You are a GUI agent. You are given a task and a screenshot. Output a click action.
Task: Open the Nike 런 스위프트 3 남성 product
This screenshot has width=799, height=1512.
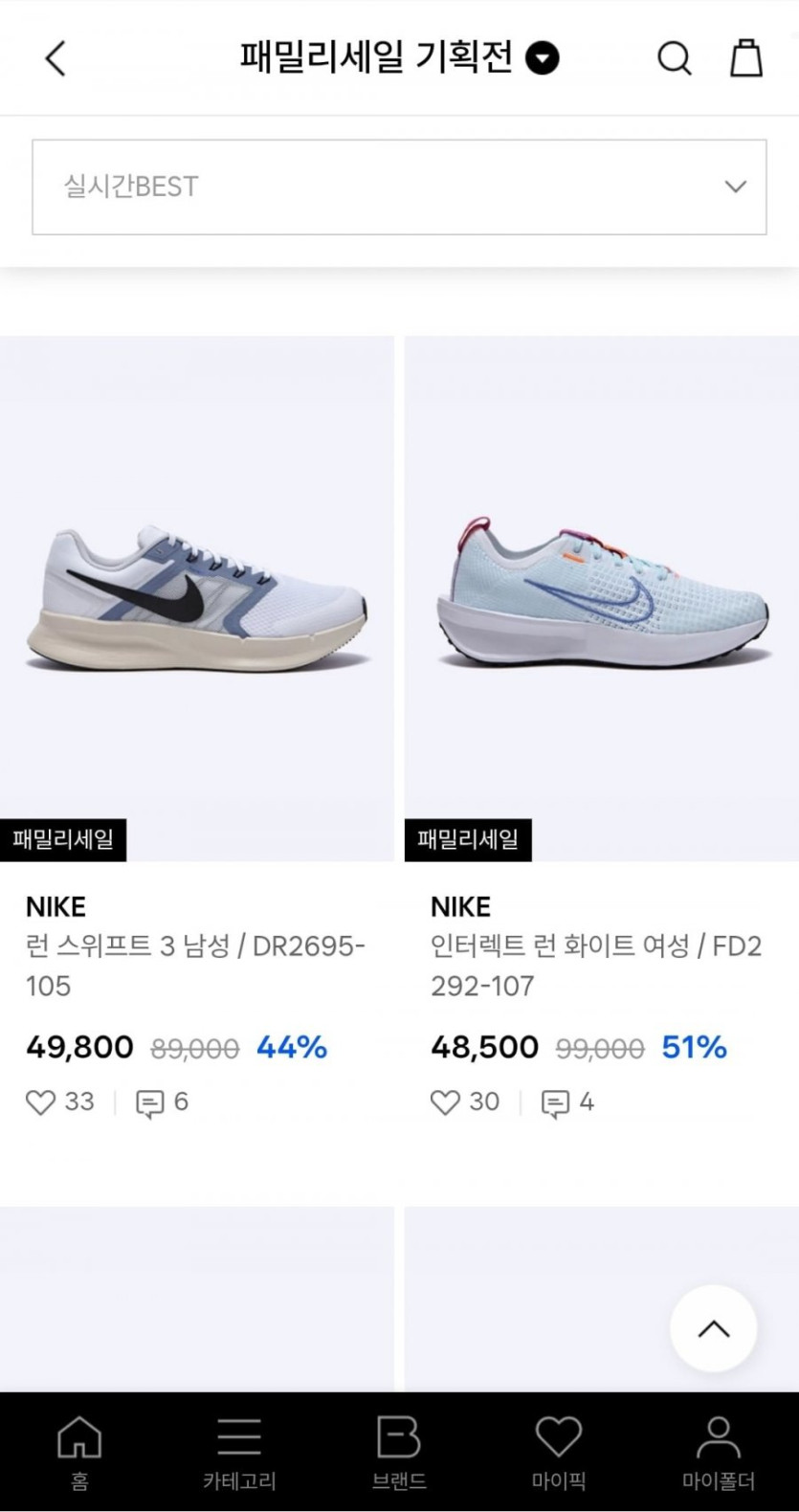(x=196, y=598)
